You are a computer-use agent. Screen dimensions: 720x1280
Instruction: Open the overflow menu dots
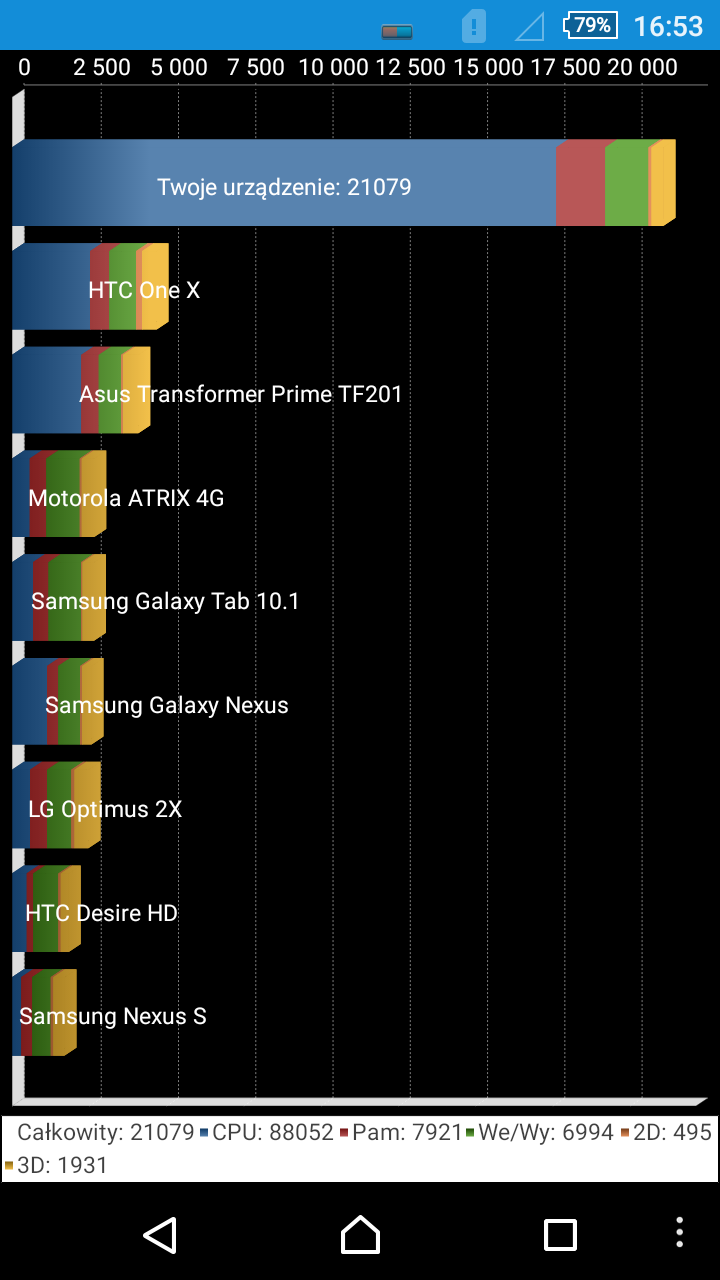point(680,1232)
